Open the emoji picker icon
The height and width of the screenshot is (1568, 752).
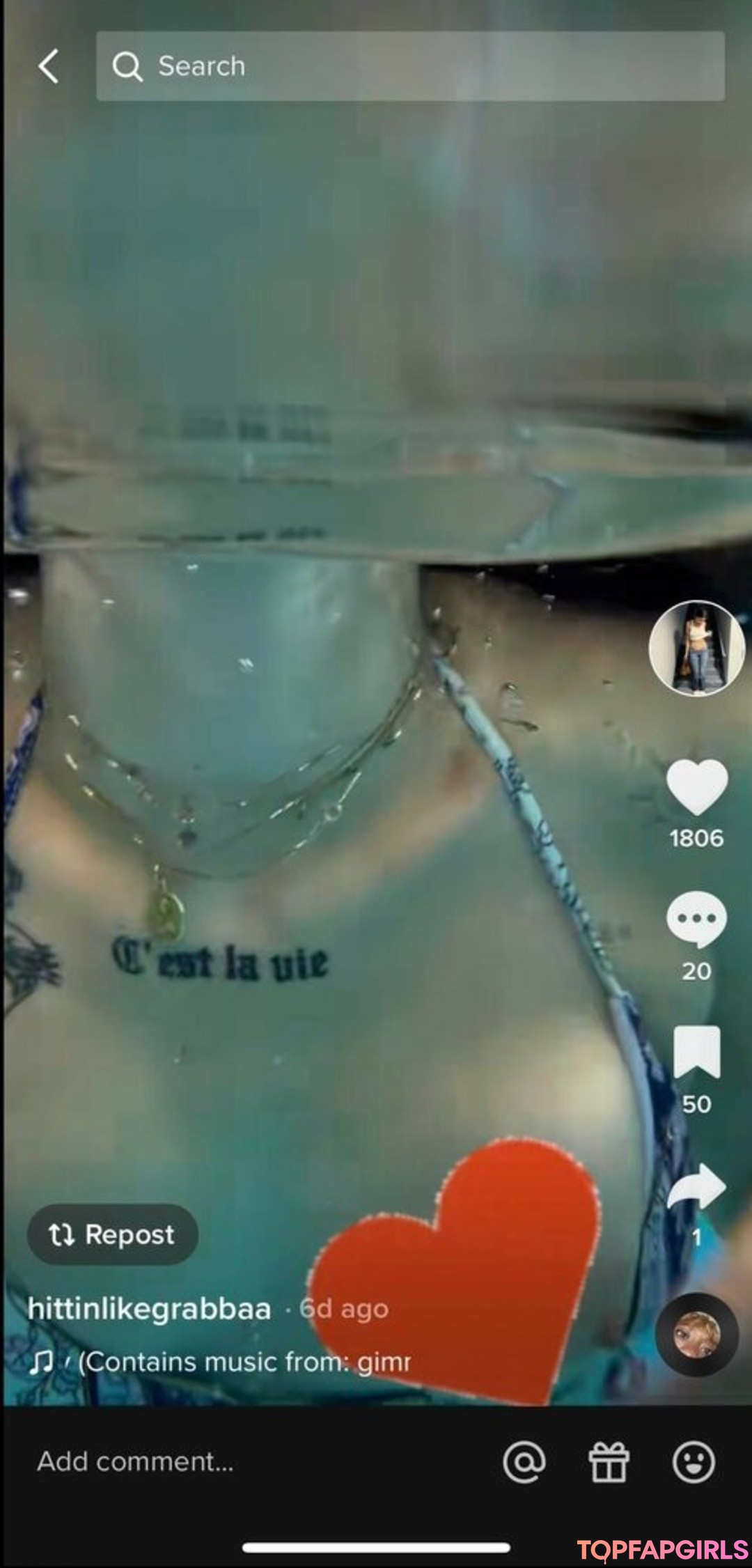coord(694,1461)
